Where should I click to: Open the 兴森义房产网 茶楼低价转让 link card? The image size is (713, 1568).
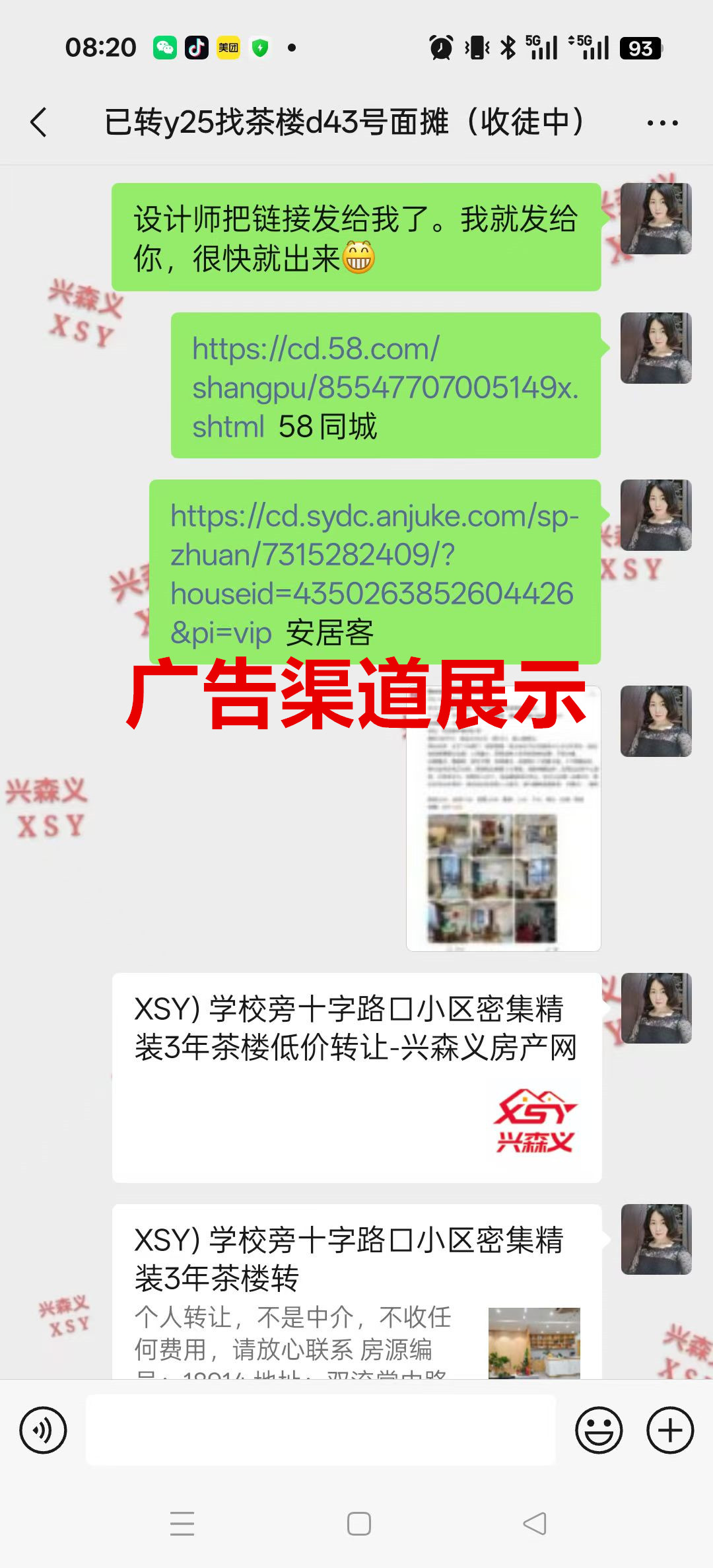click(x=356, y=1077)
